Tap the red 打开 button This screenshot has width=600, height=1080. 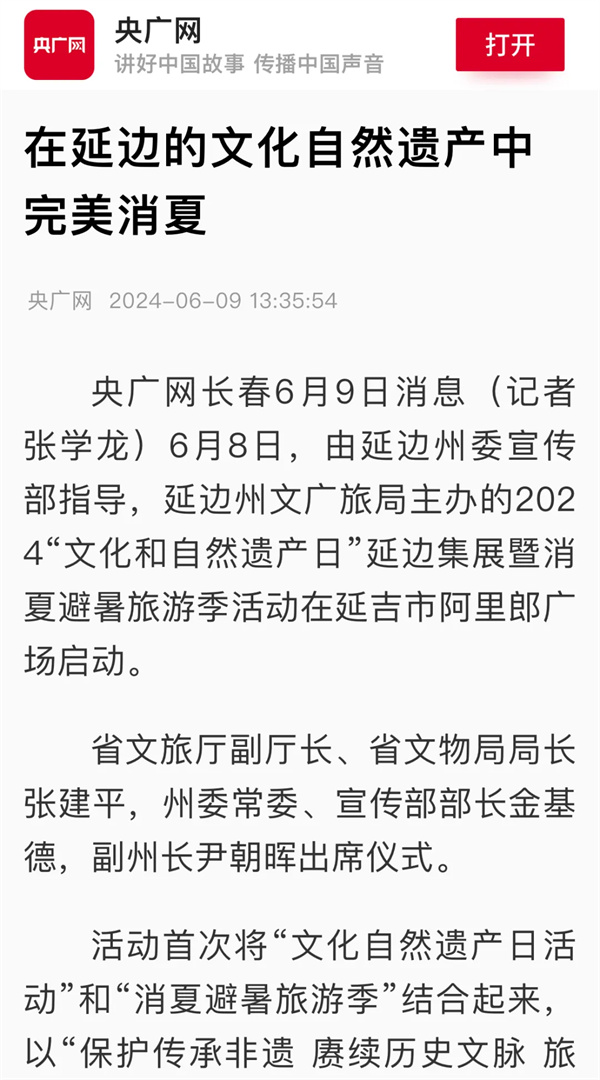pos(510,45)
